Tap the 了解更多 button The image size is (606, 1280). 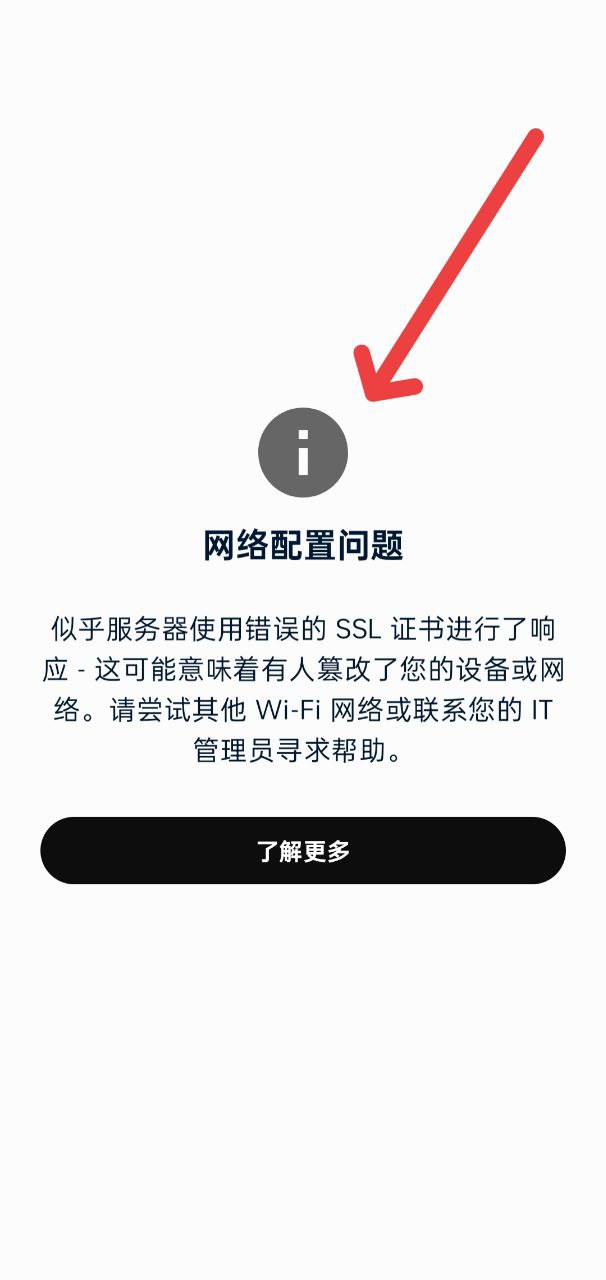303,851
